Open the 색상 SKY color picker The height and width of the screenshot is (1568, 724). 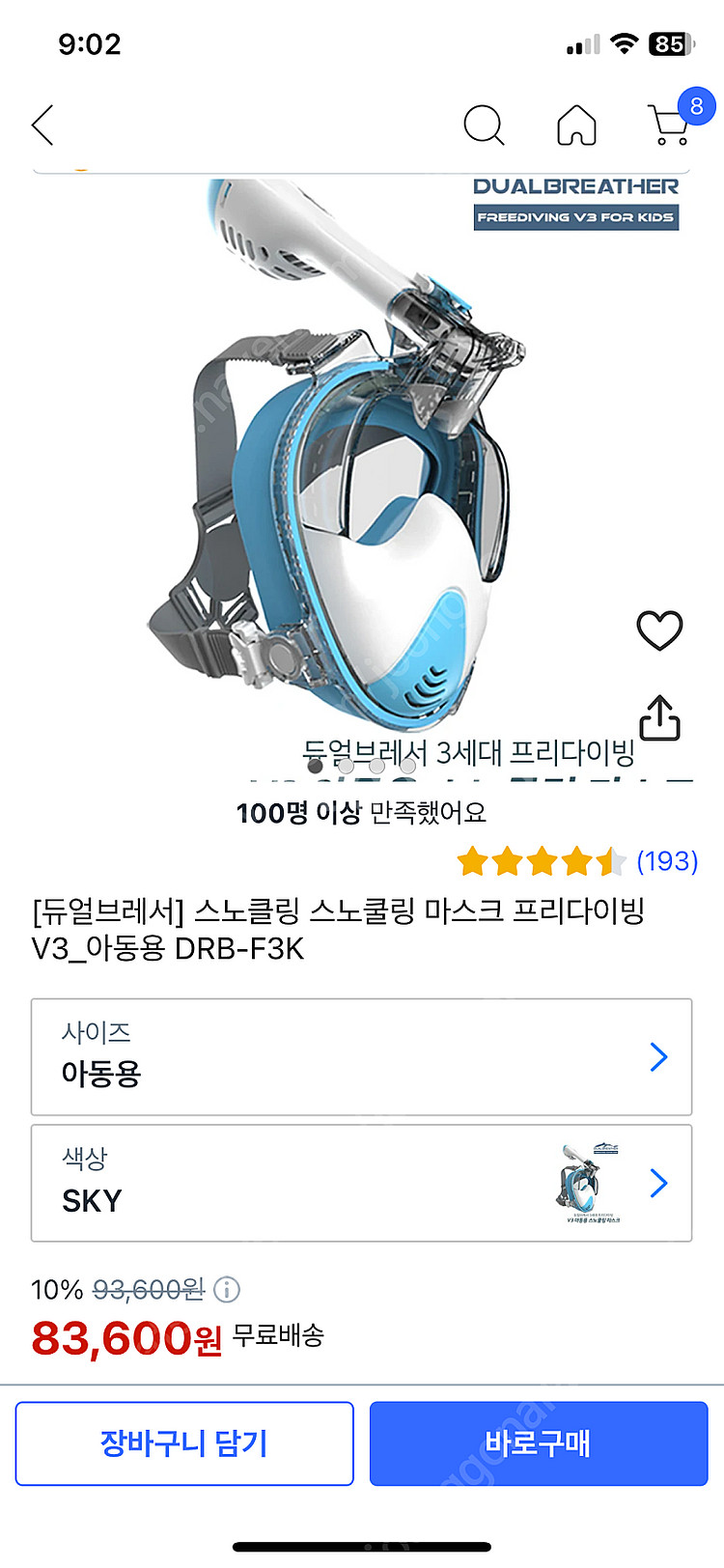(362, 1184)
